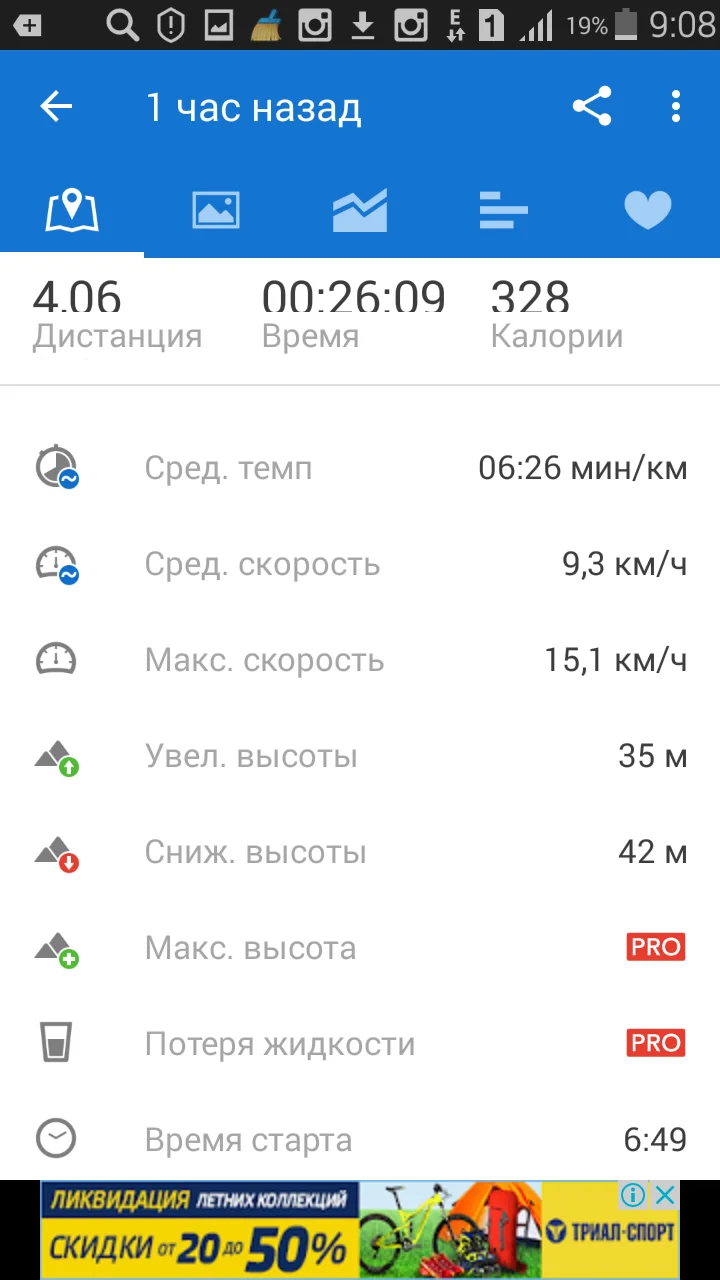Open the splits bar tab
The width and height of the screenshot is (720, 1280).
503,210
